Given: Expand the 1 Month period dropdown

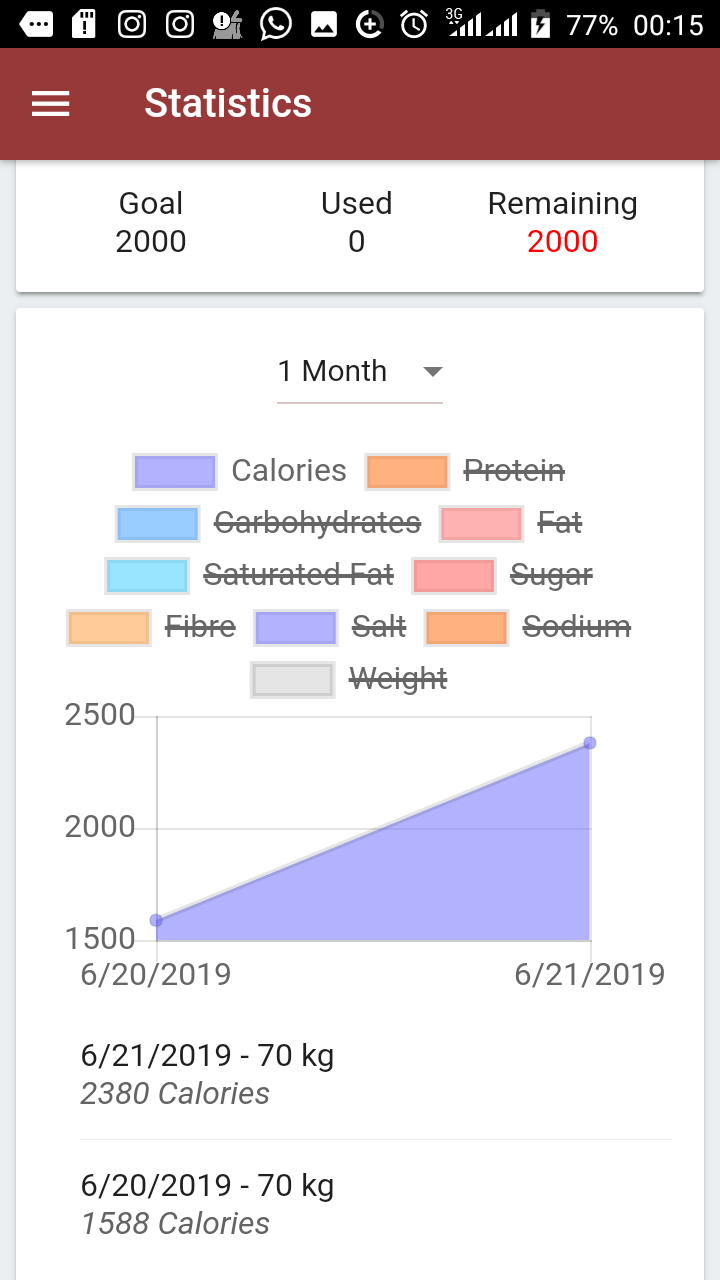Looking at the screenshot, I should [x=360, y=372].
